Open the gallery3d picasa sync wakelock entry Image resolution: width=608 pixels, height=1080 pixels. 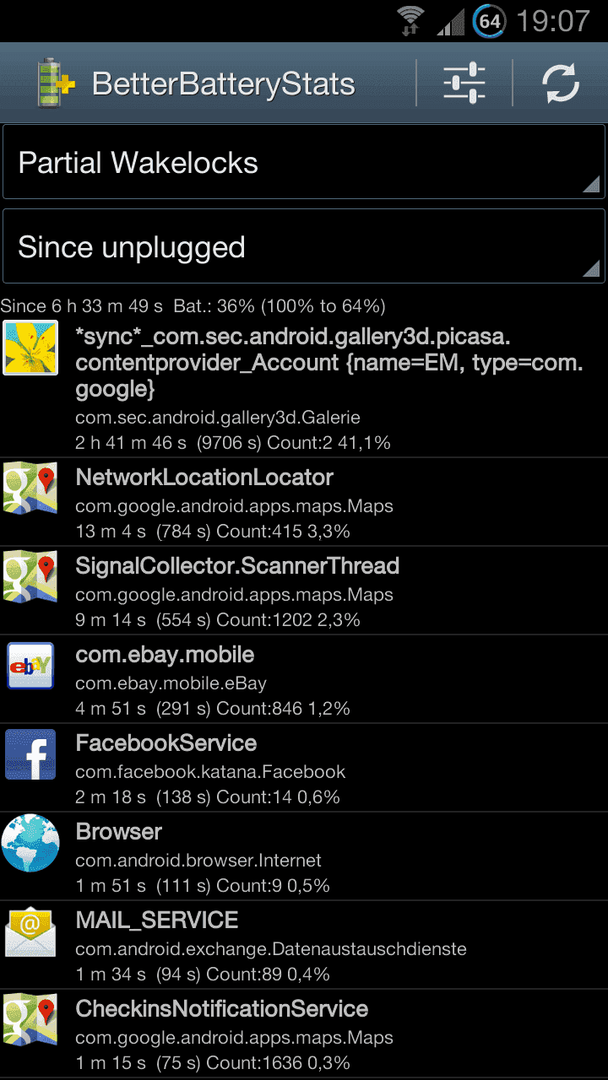(x=304, y=386)
